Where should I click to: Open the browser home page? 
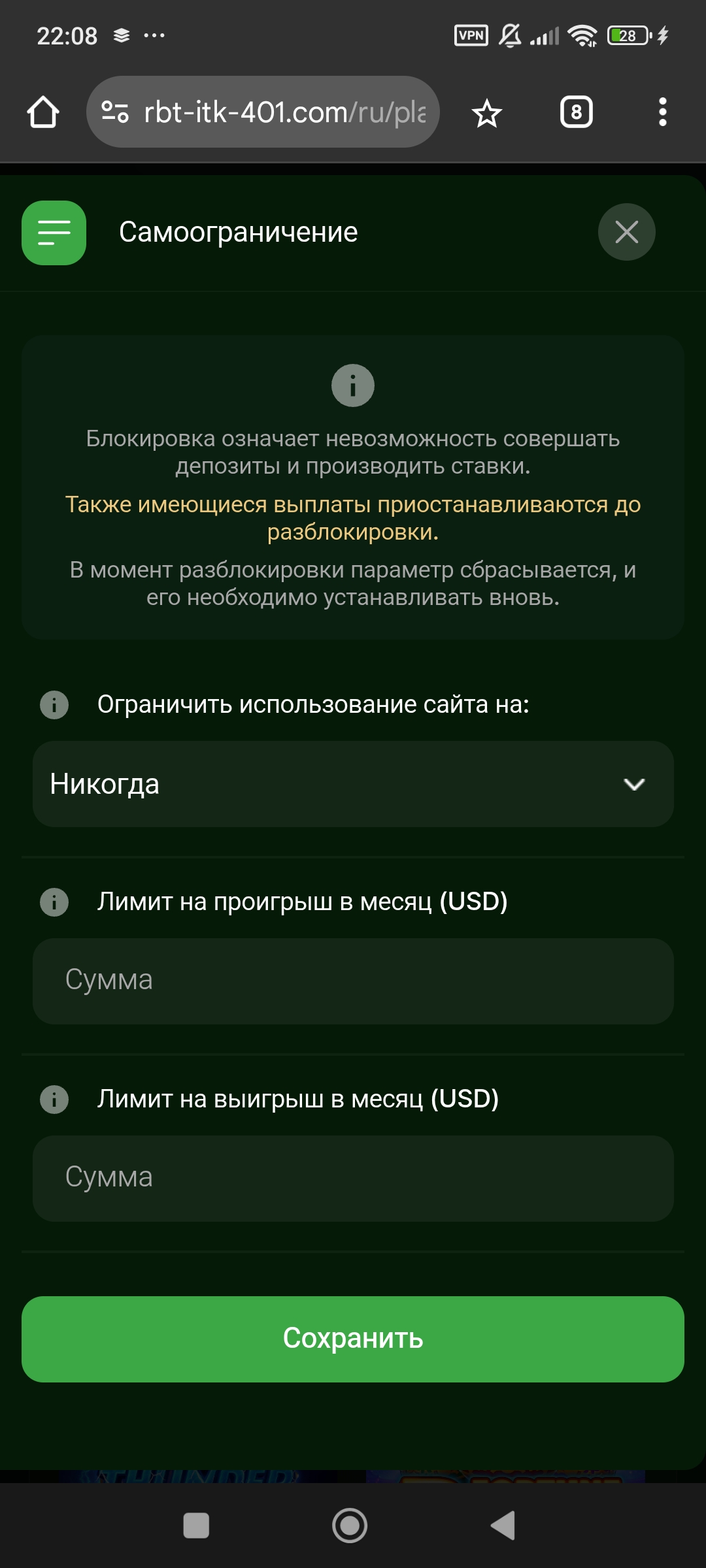click(x=43, y=112)
